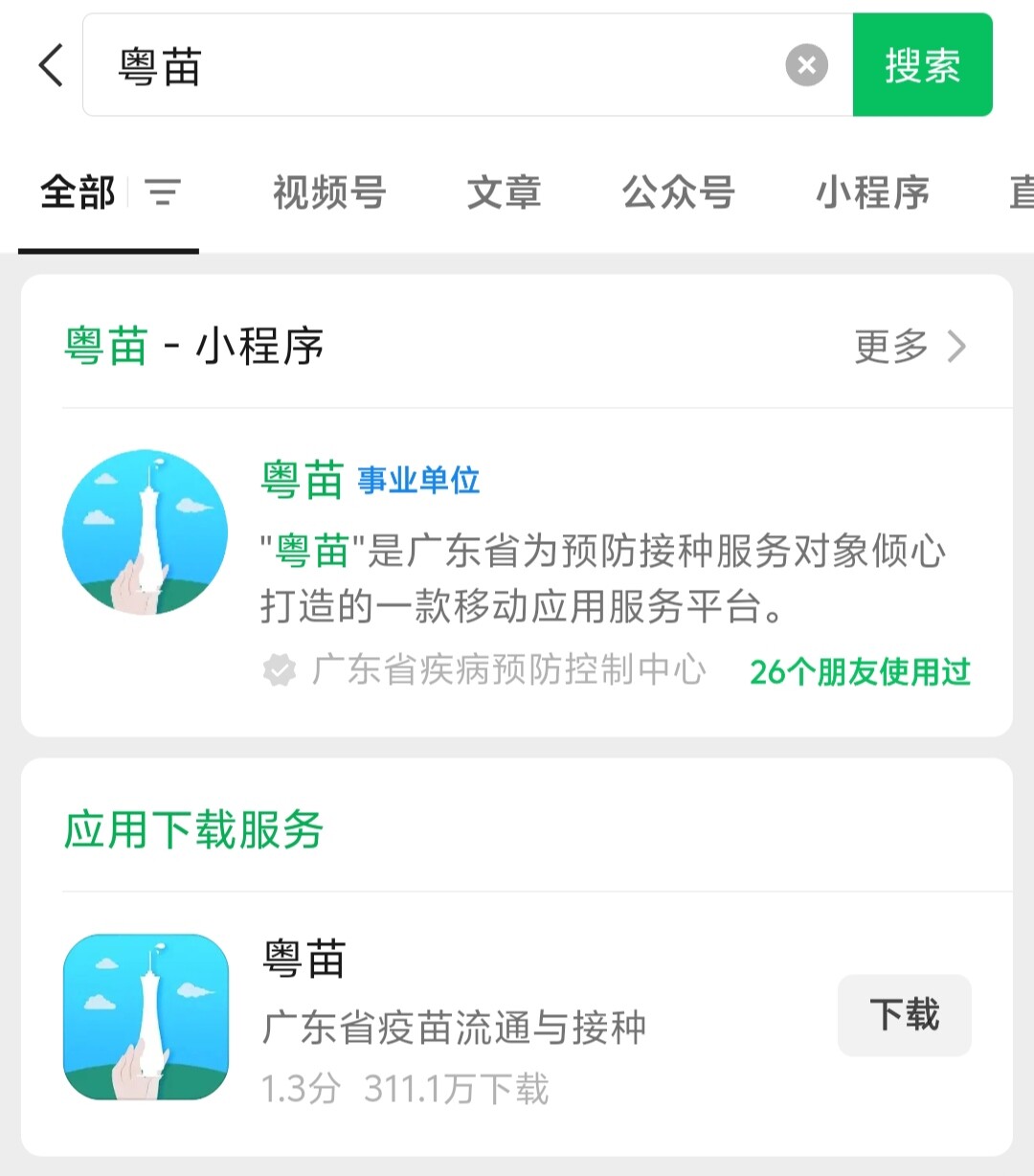Viewport: 1034px width, 1176px height.
Task: Switch to the 文章 tab
Action: click(504, 192)
